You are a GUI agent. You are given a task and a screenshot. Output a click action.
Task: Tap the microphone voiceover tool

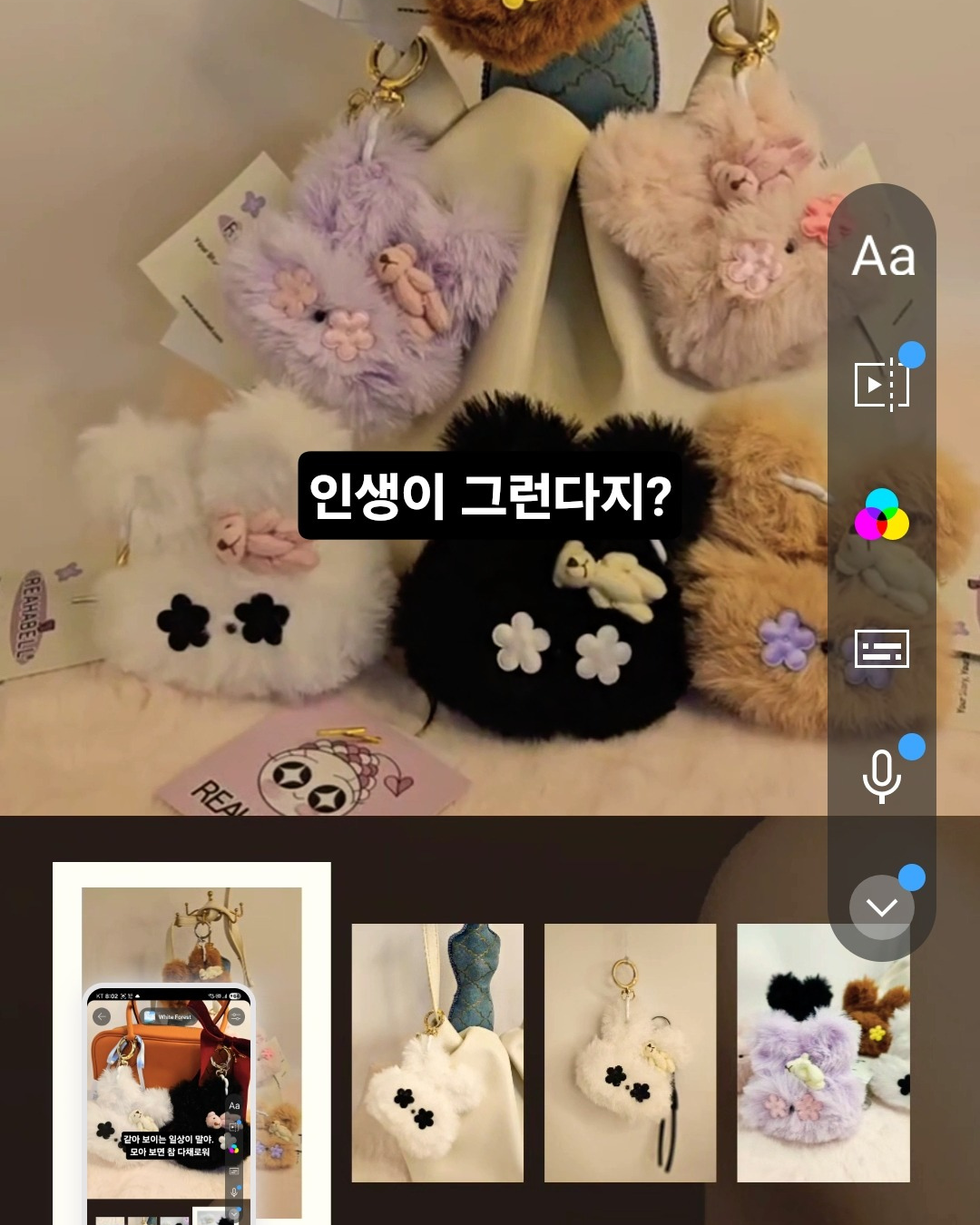click(x=882, y=777)
